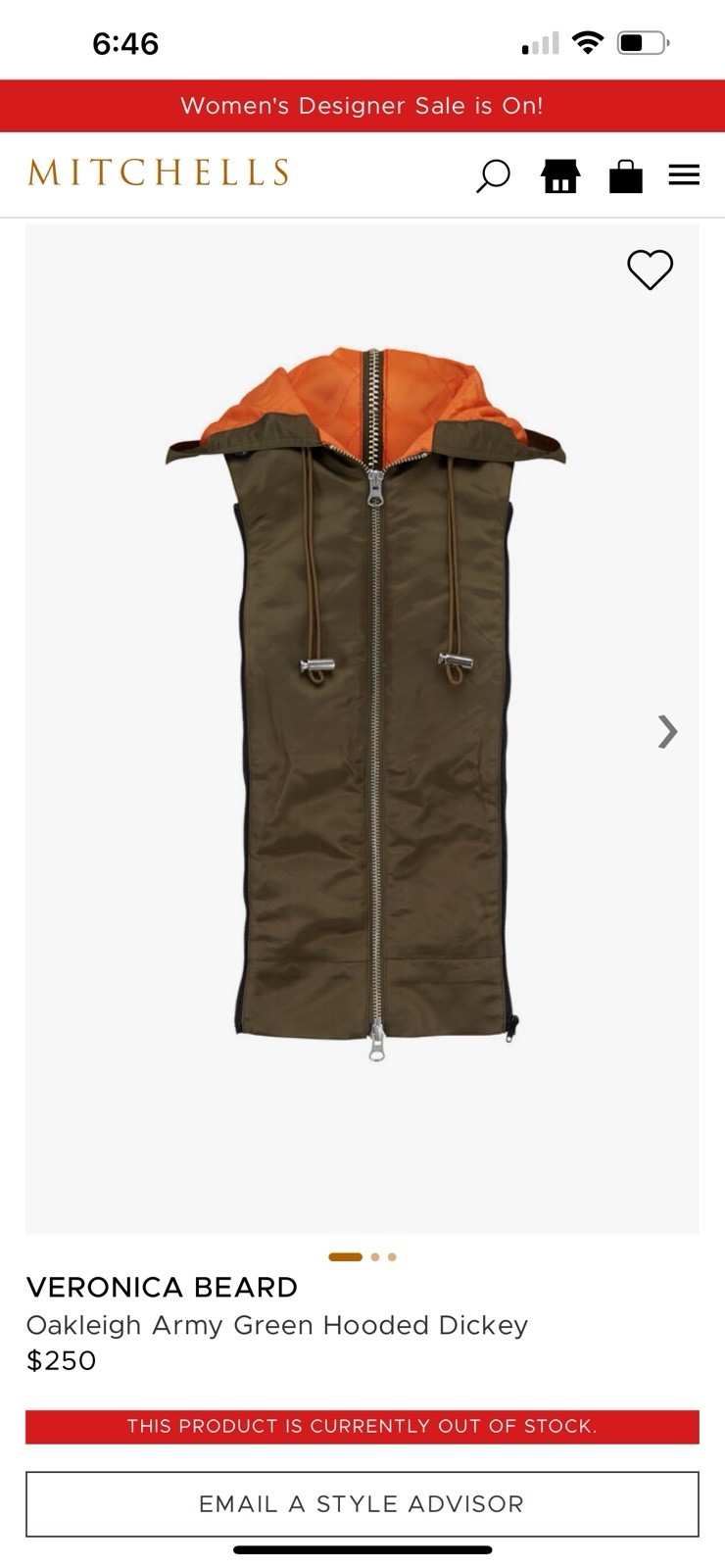
Task: Email a style advisor
Action: (x=362, y=1503)
